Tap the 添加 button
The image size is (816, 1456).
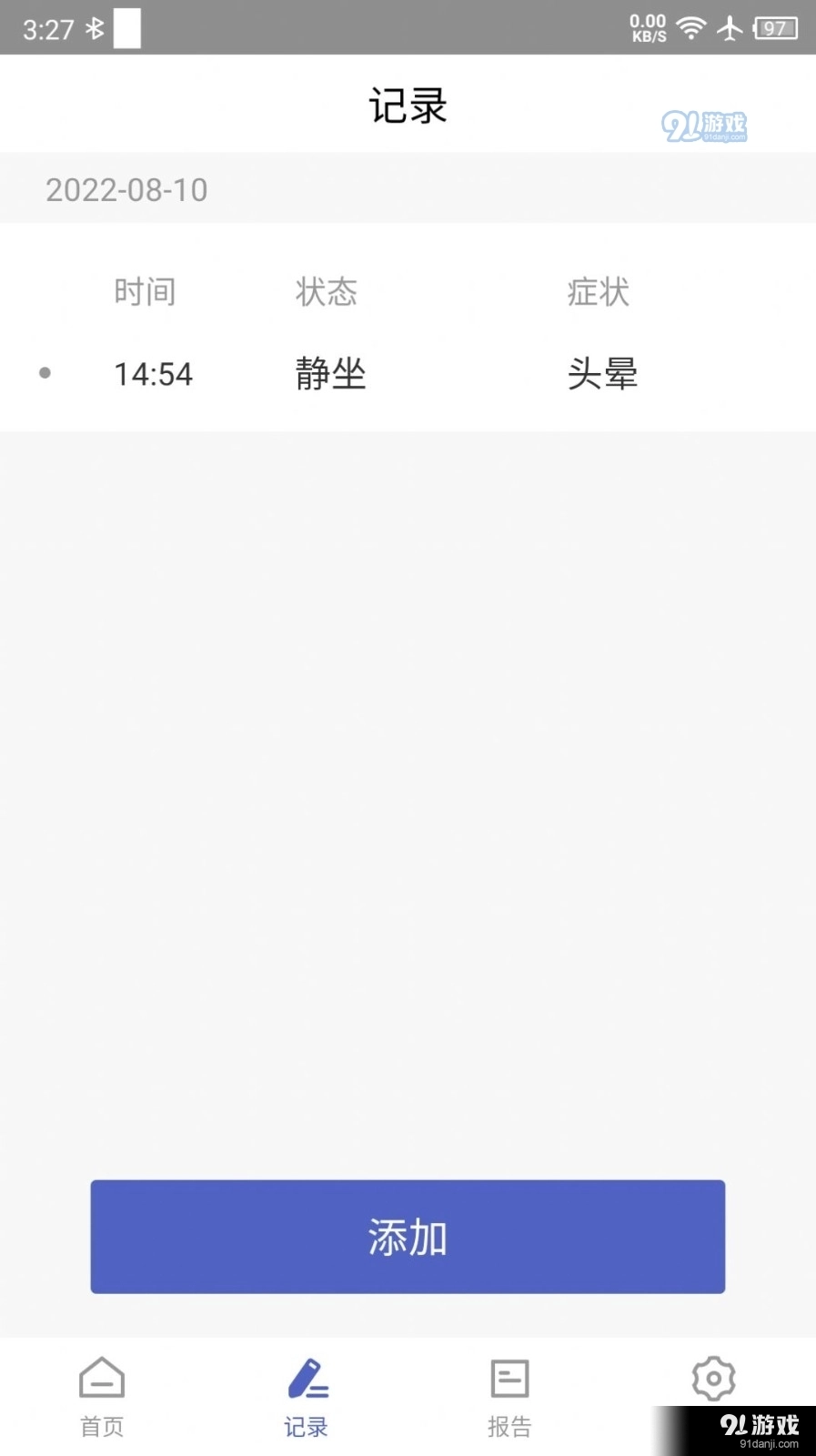click(408, 1237)
